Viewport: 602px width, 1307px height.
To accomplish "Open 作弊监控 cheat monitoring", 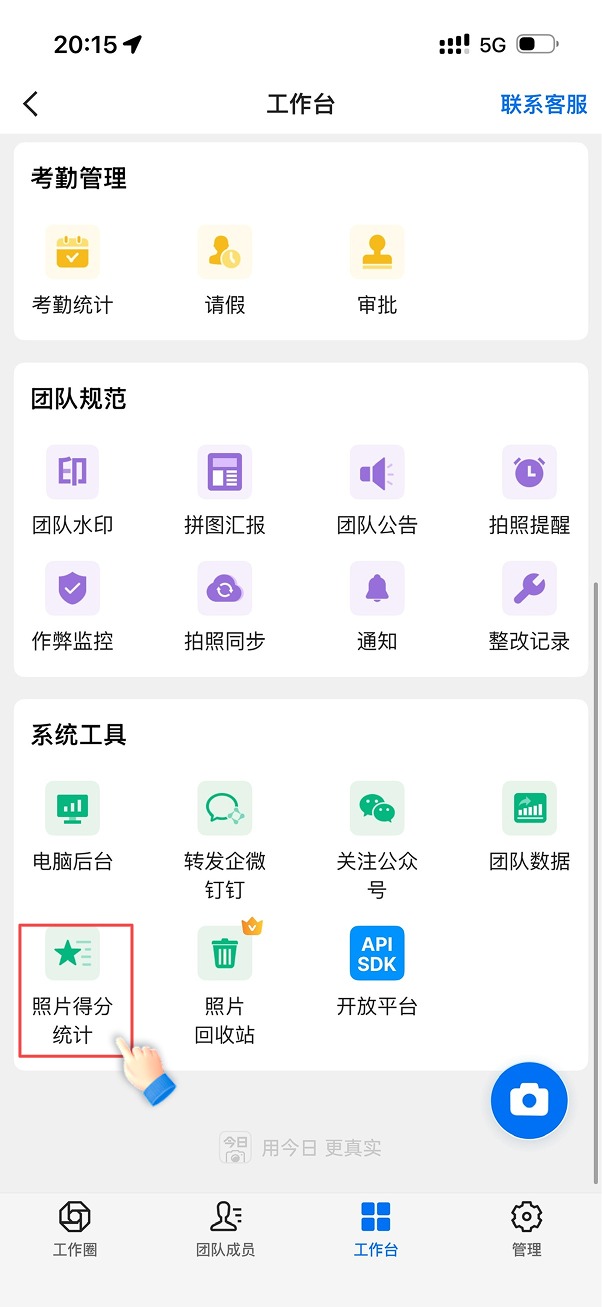I will [73, 607].
